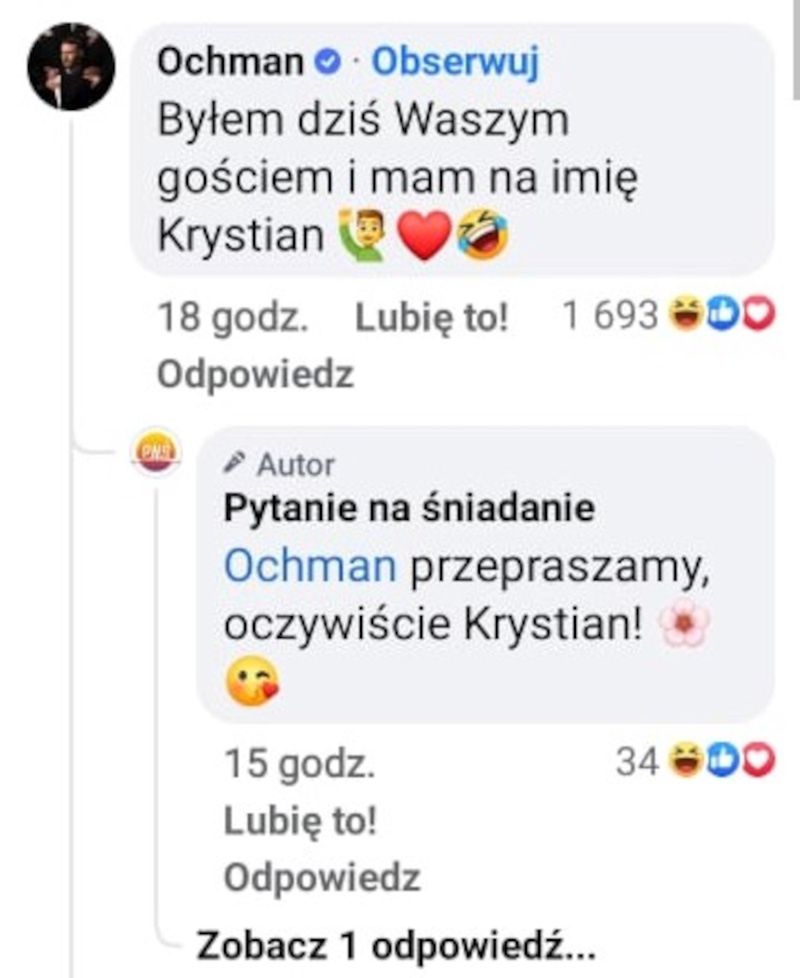The height and width of the screenshot is (978, 800).
Task: Expand Zobacz 1 odpowiedź
Action: 396,945
